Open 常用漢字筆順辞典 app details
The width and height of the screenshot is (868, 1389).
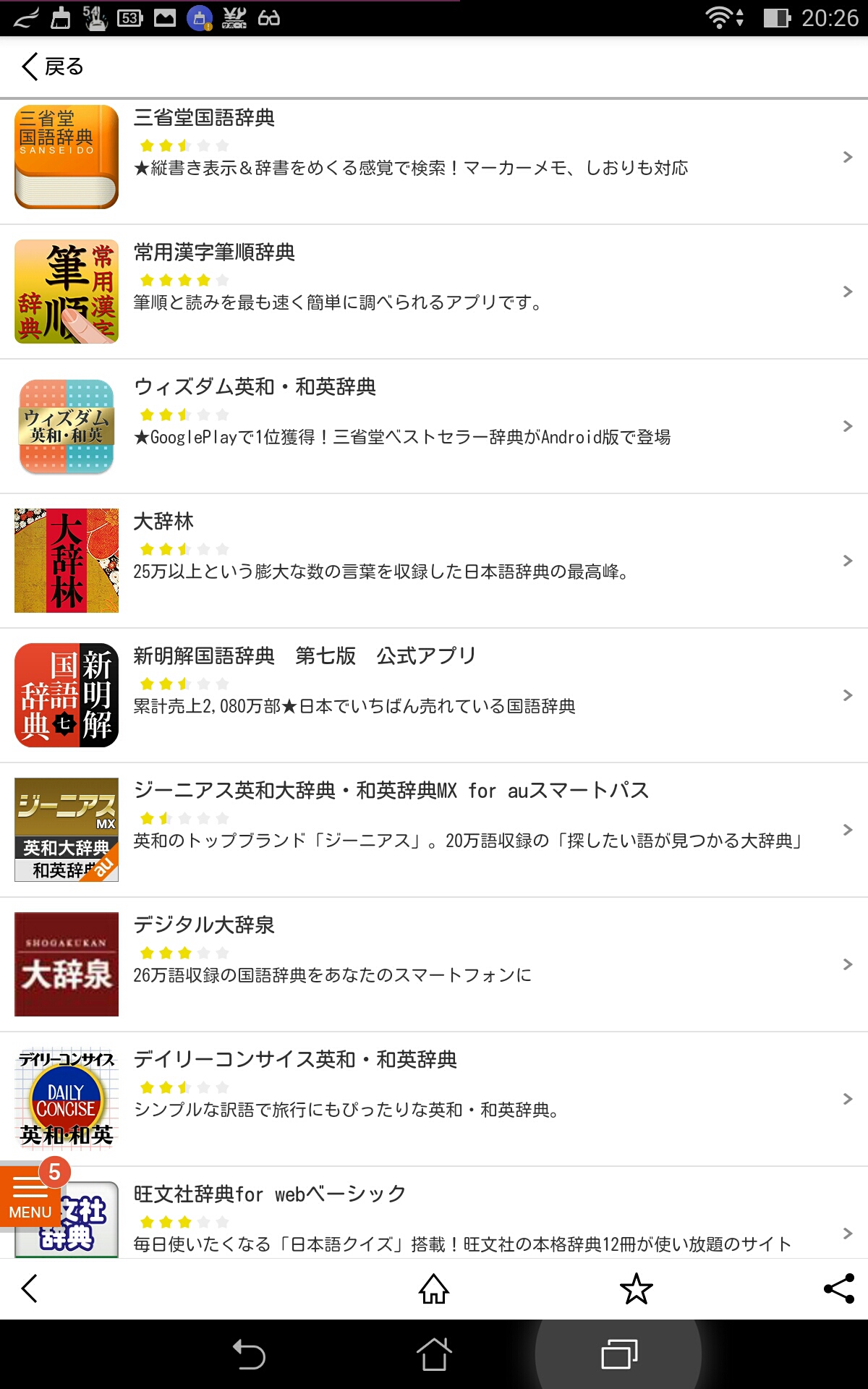(x=434, y=292)
